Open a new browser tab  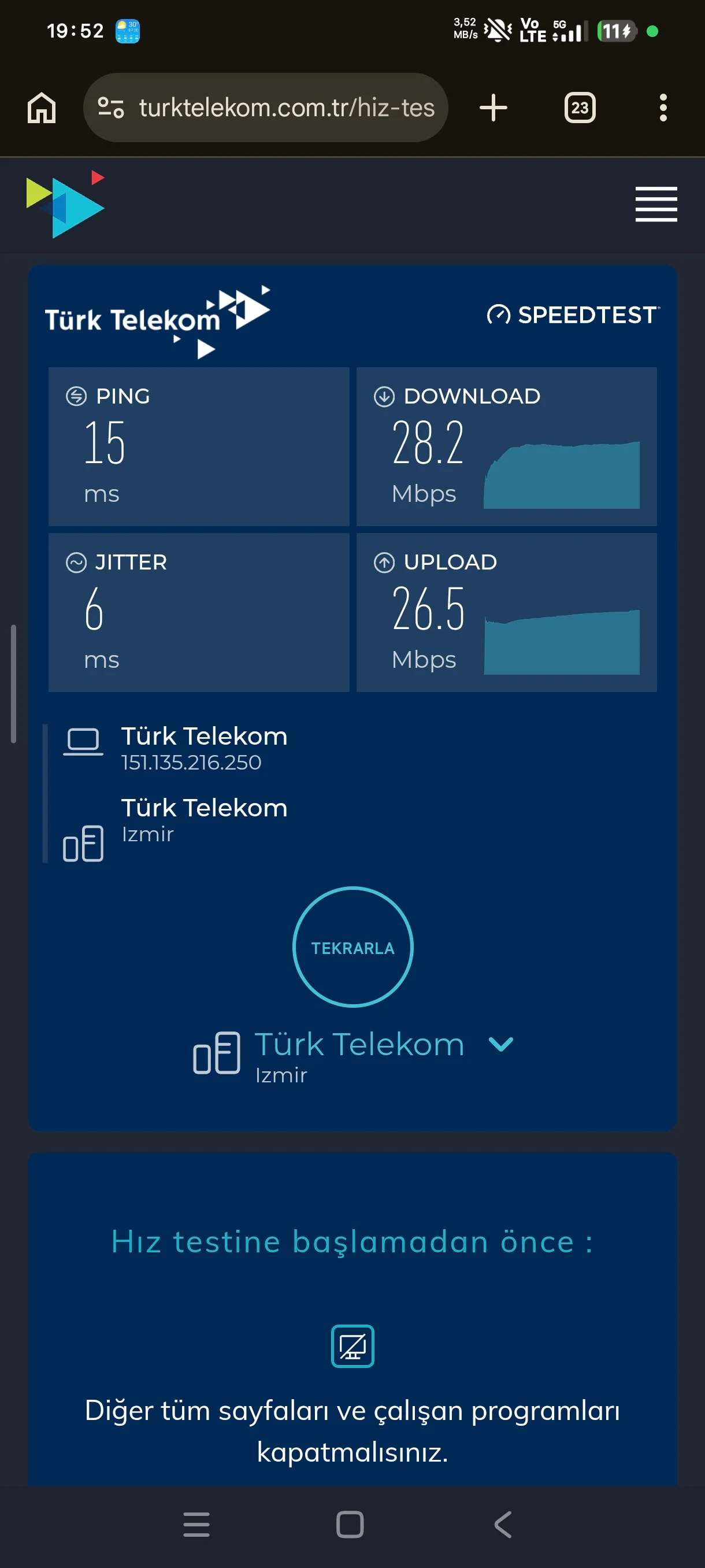[x=493, y=108]
